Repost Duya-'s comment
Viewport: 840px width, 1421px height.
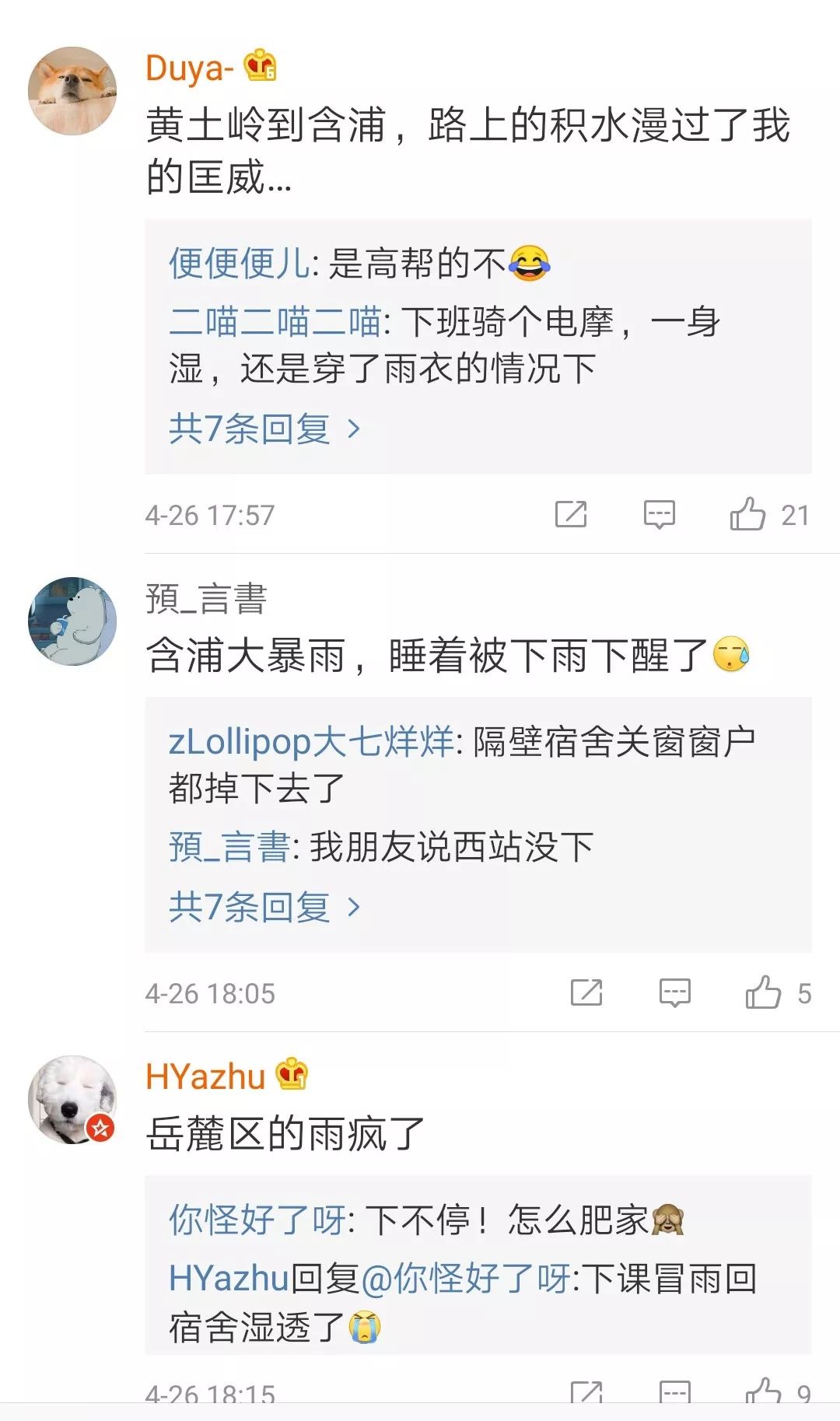571,514
